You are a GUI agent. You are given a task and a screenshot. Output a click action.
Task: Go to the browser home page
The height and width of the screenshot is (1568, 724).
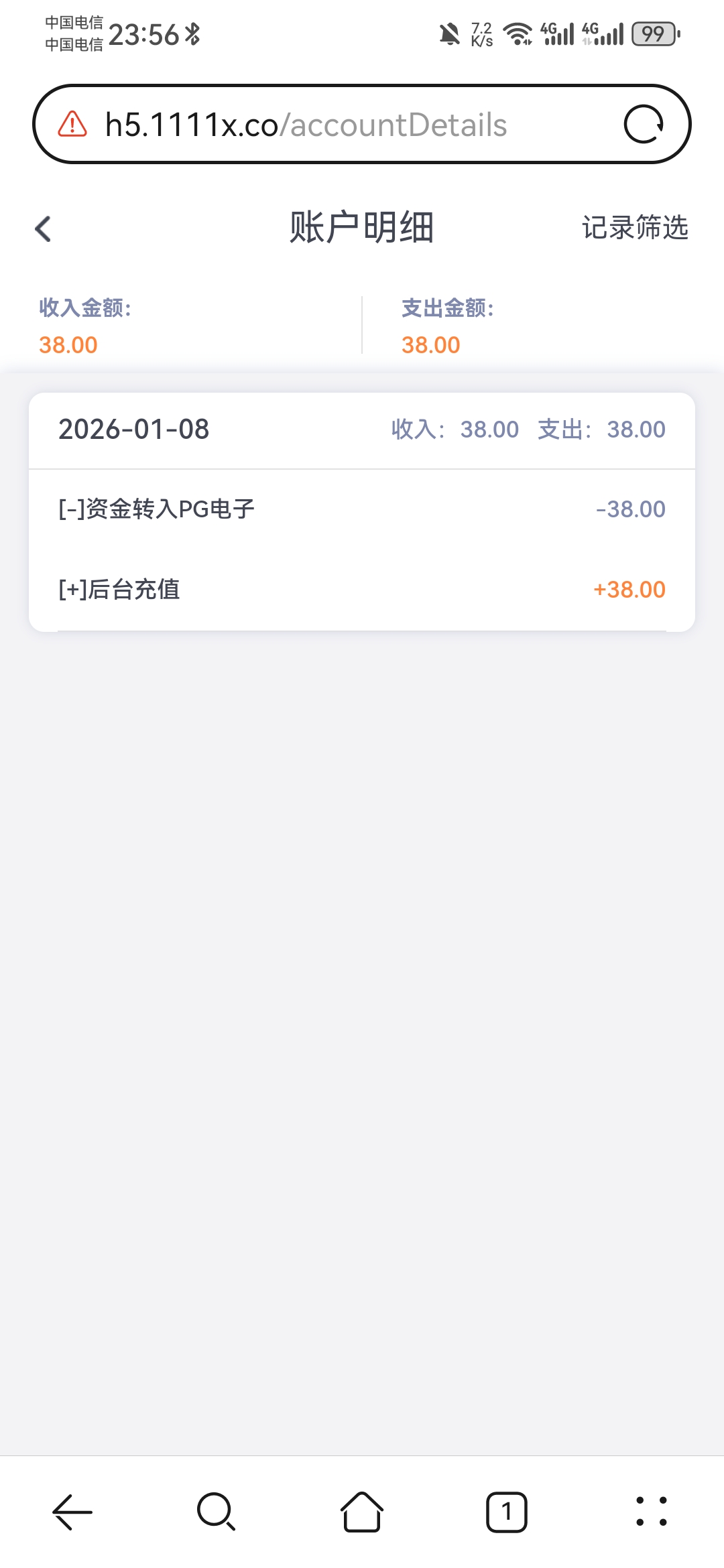(x=362, y=1512)
